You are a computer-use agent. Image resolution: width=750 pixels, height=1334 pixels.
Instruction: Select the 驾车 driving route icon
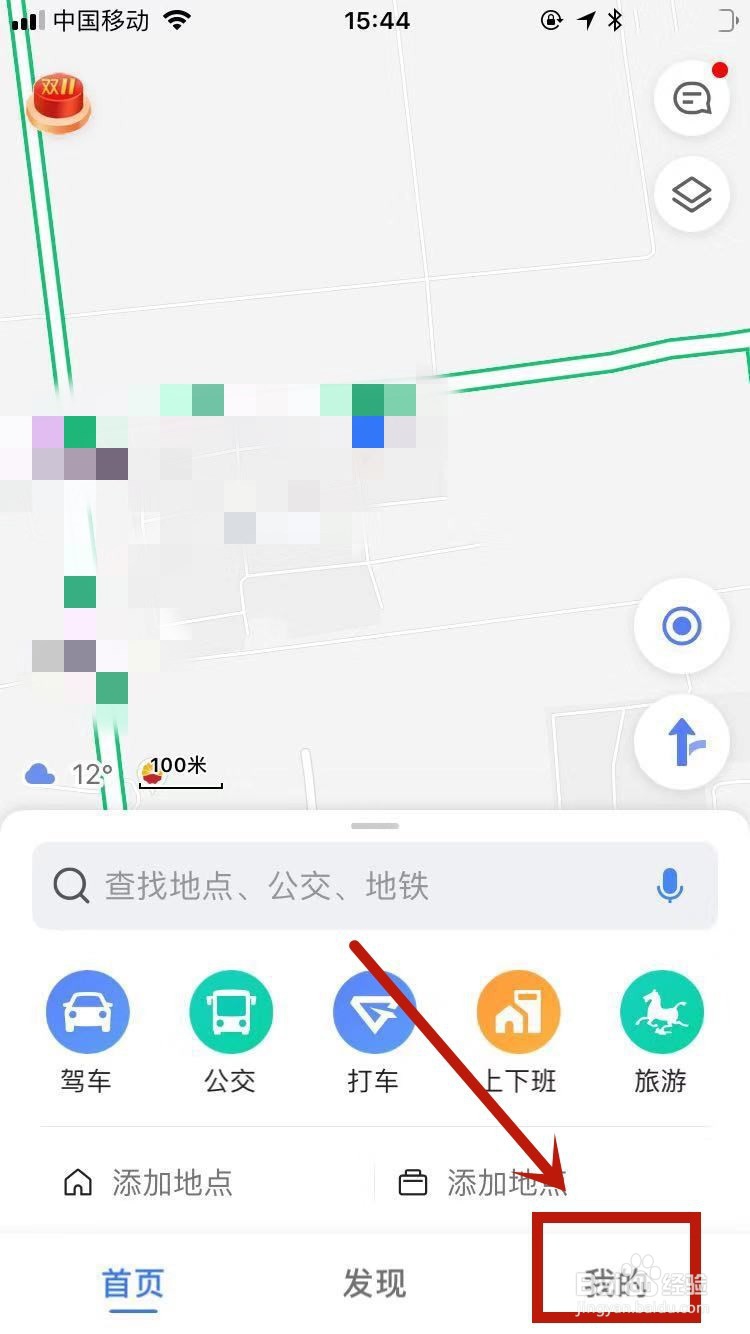point(87,1011)
